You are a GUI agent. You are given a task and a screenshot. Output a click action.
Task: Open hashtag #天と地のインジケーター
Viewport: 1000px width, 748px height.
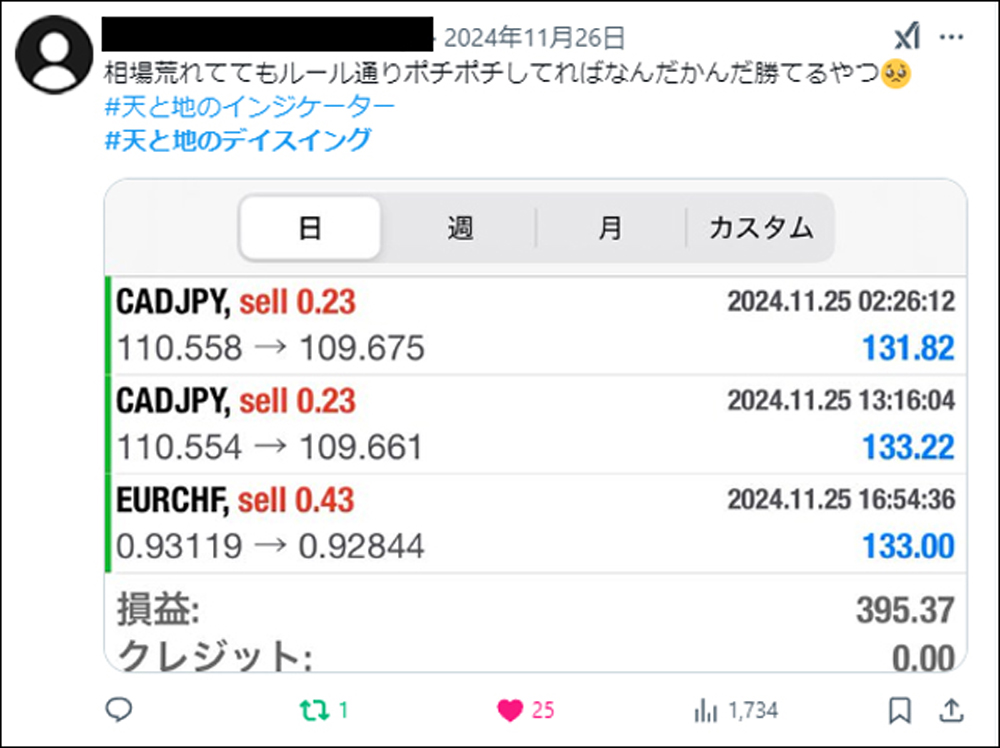tap(250, 107)
